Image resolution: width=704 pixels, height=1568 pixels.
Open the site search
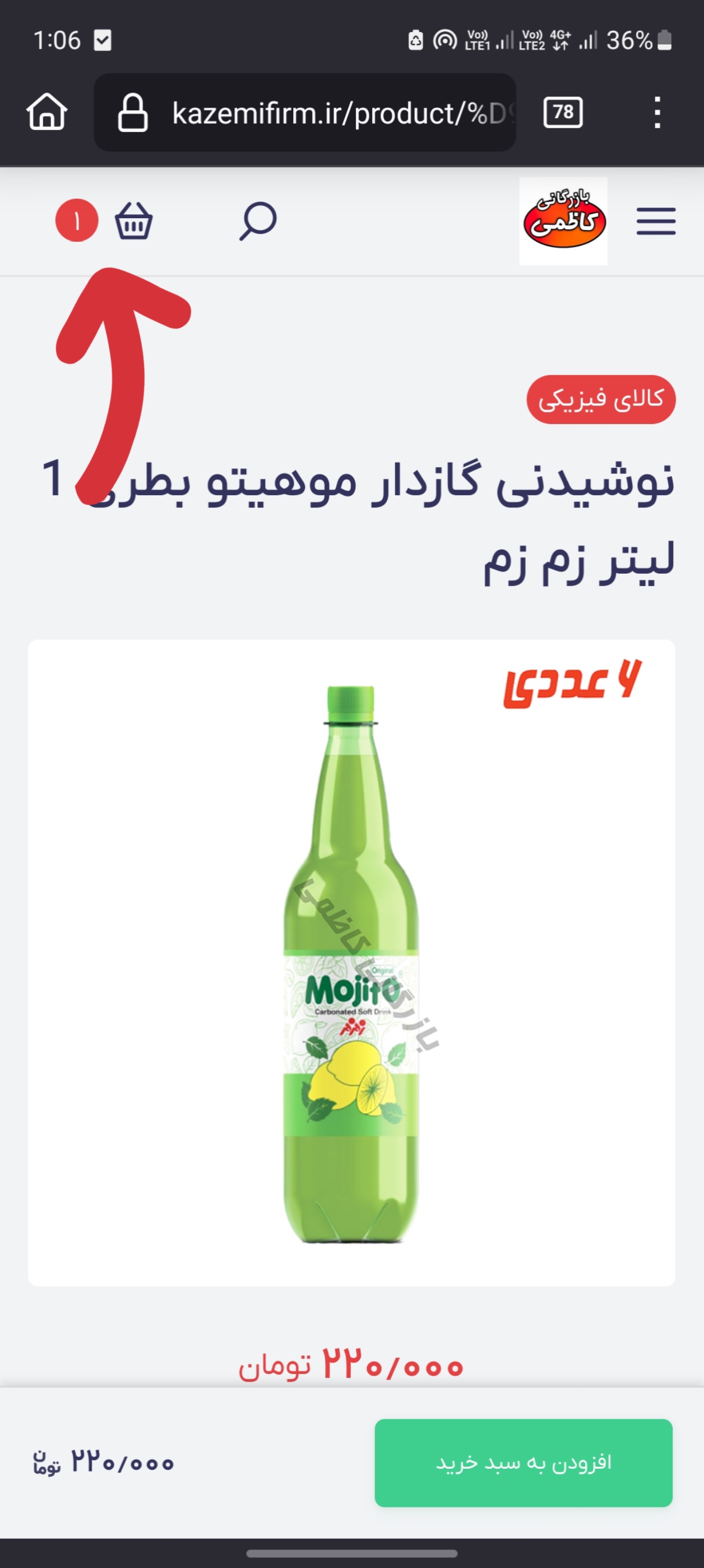[x=258, y=221]
